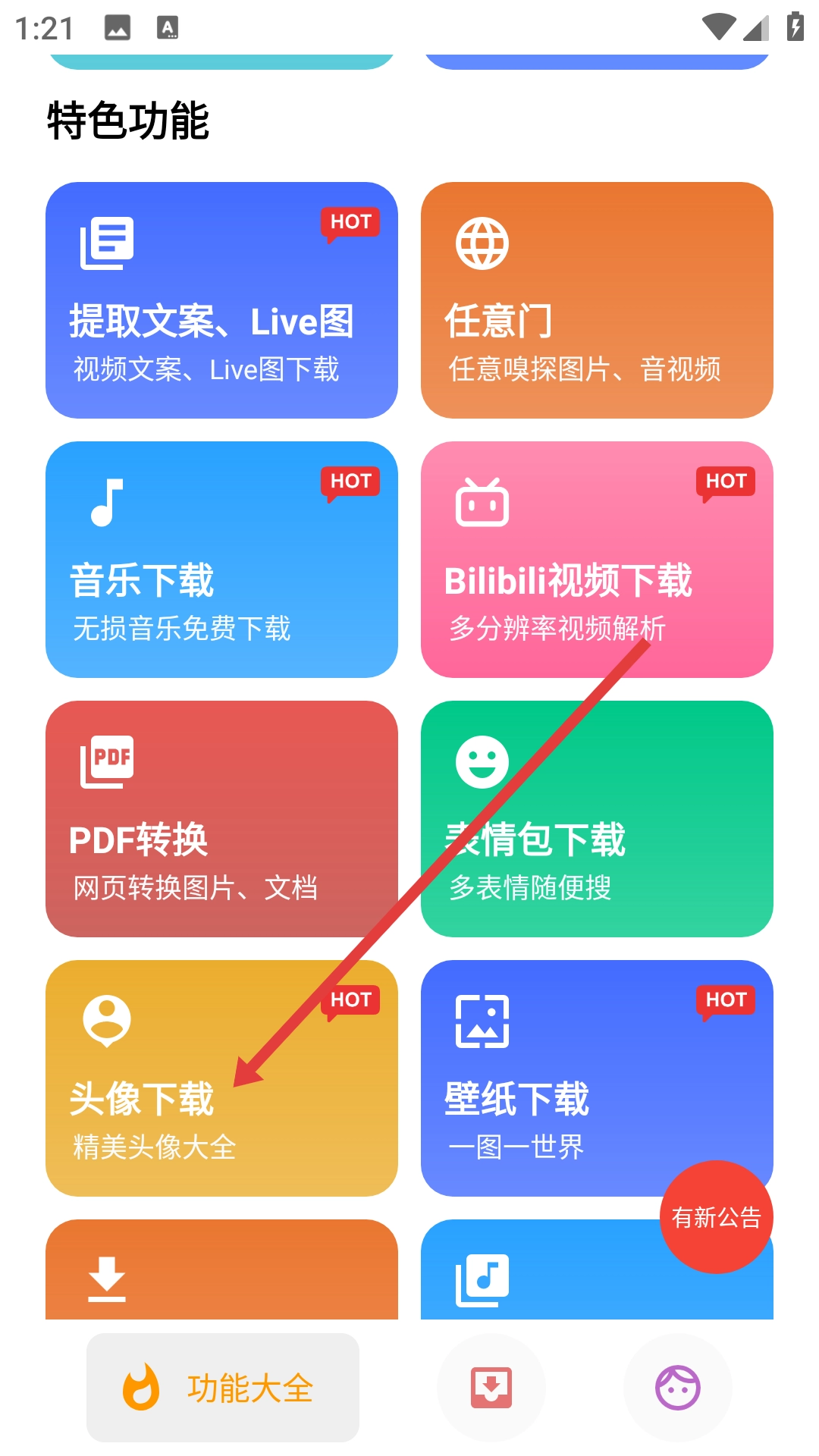Tap the PDF转换 card

click(x=221, y=818)
